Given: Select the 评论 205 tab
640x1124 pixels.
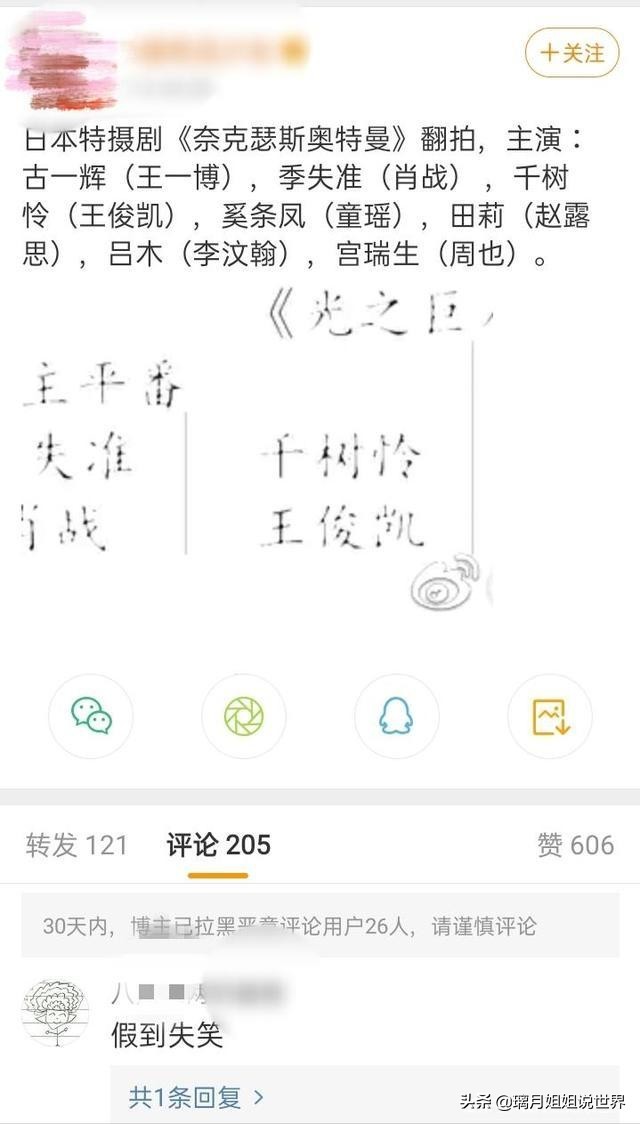Looking at the screenshot, I should pos(218,845).
